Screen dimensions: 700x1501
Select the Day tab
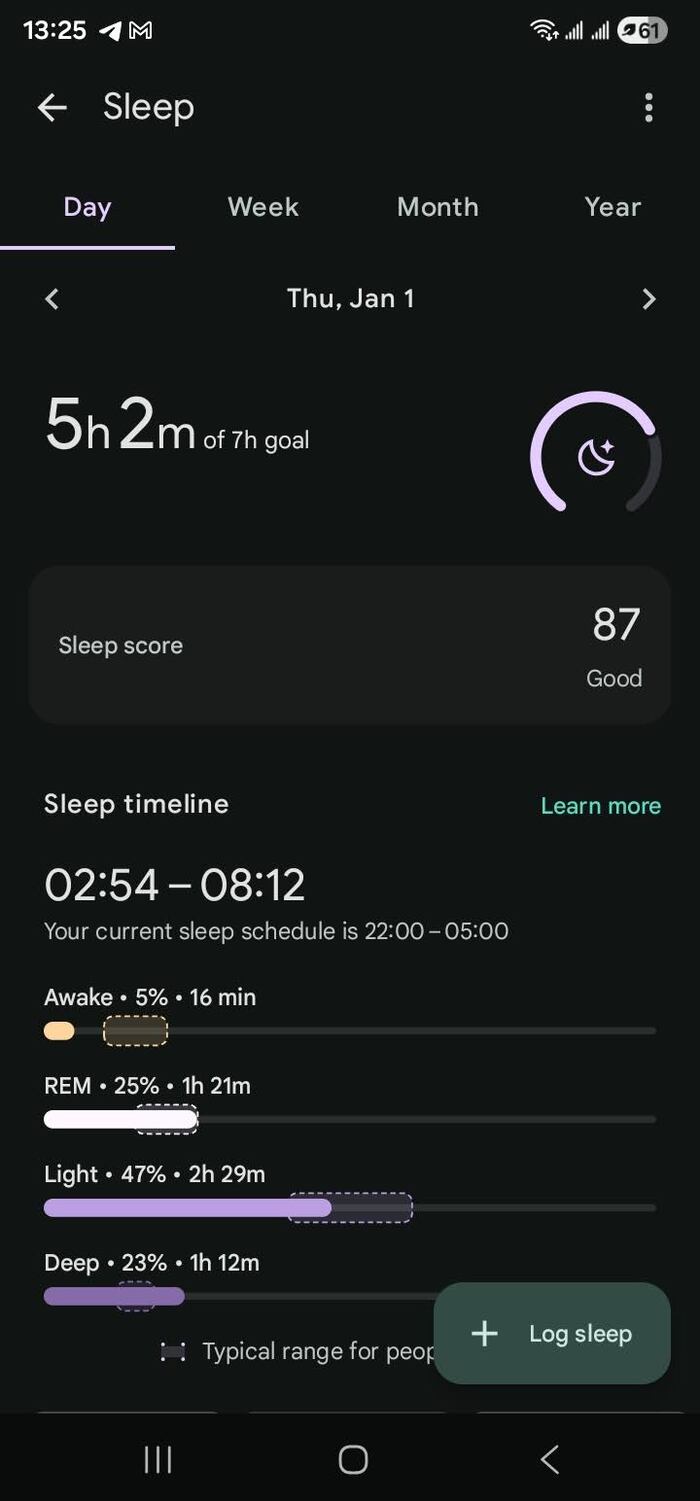(87, 207)
